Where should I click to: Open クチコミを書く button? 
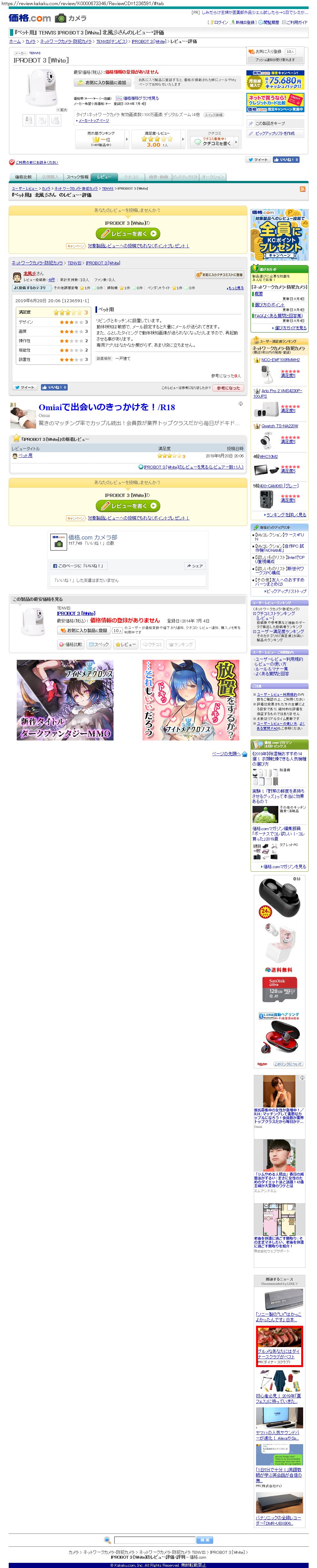pos(212,144)
